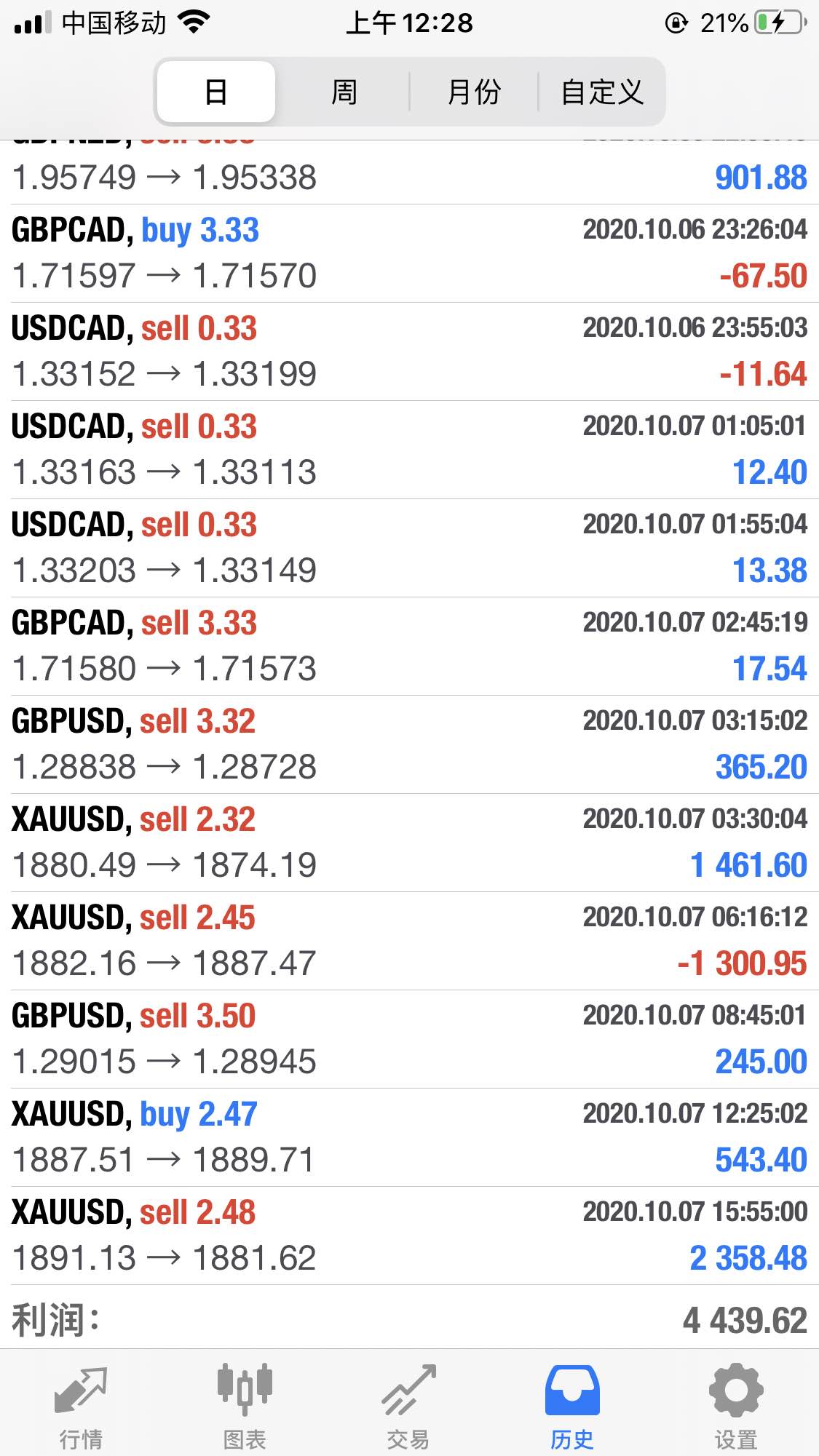Choose the 自定义 custom period
Screen dimensions: 819x1456
coord(602,92)
